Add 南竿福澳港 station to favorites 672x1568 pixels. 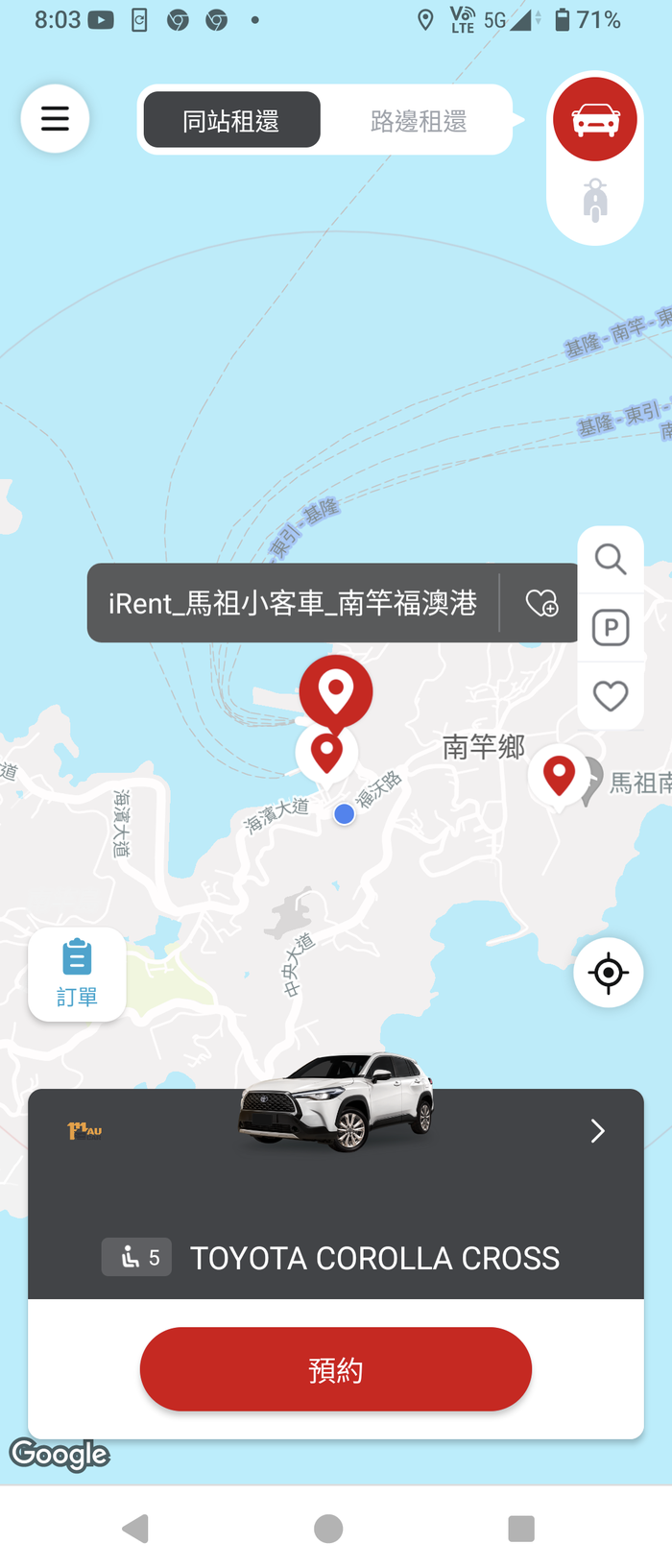(541, 603)
